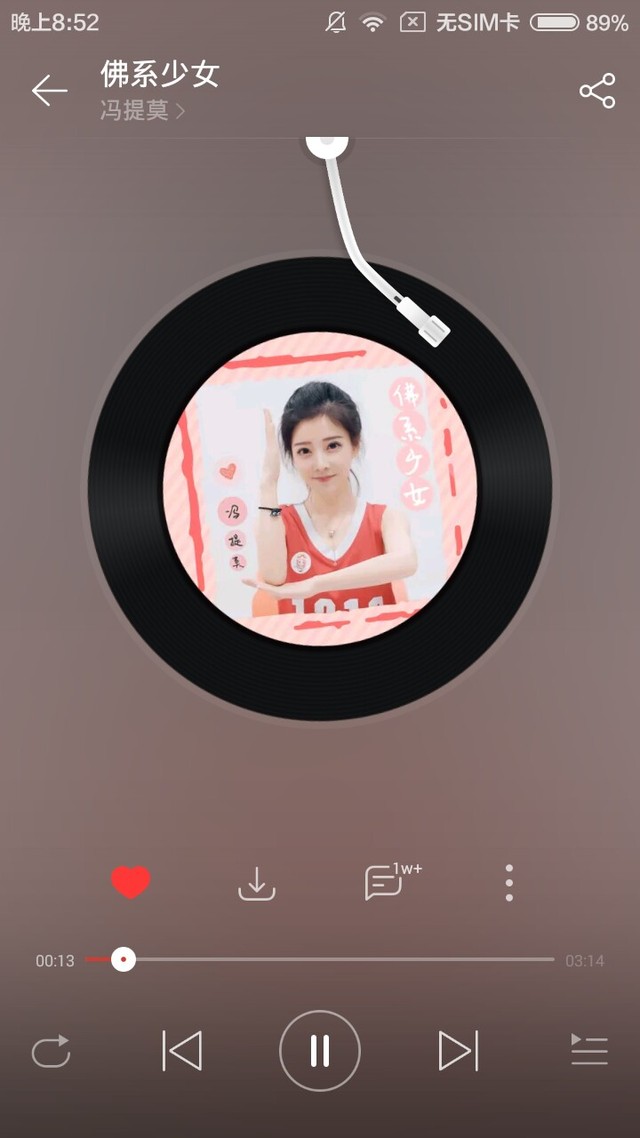The image size is (640, 1138).
Task: Open the three-dot more options menu
Action: [509, 883]
